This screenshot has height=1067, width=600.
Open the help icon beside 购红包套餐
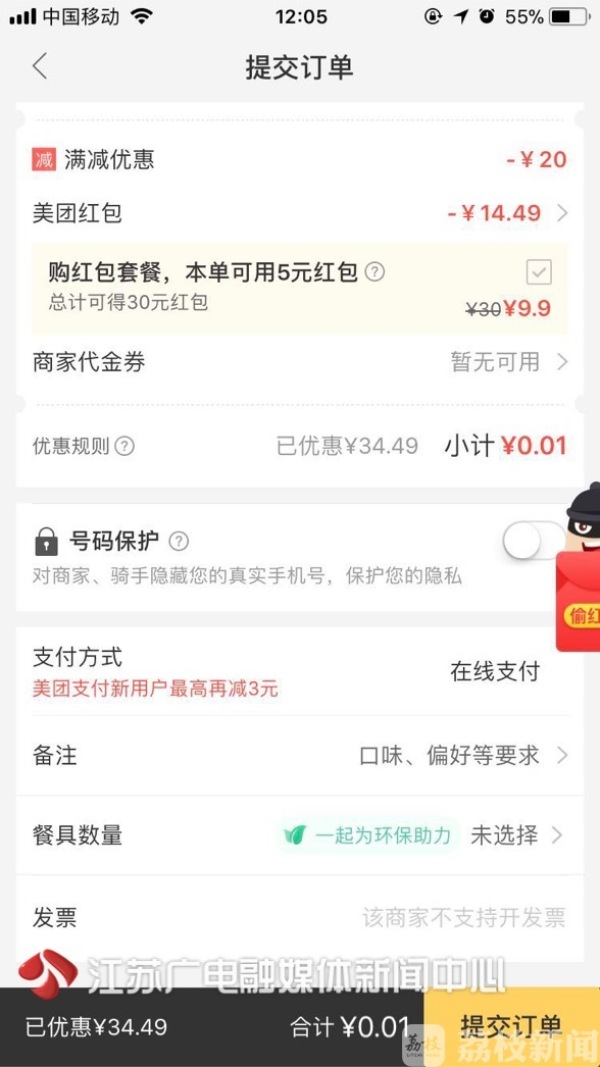click(375, 272)
